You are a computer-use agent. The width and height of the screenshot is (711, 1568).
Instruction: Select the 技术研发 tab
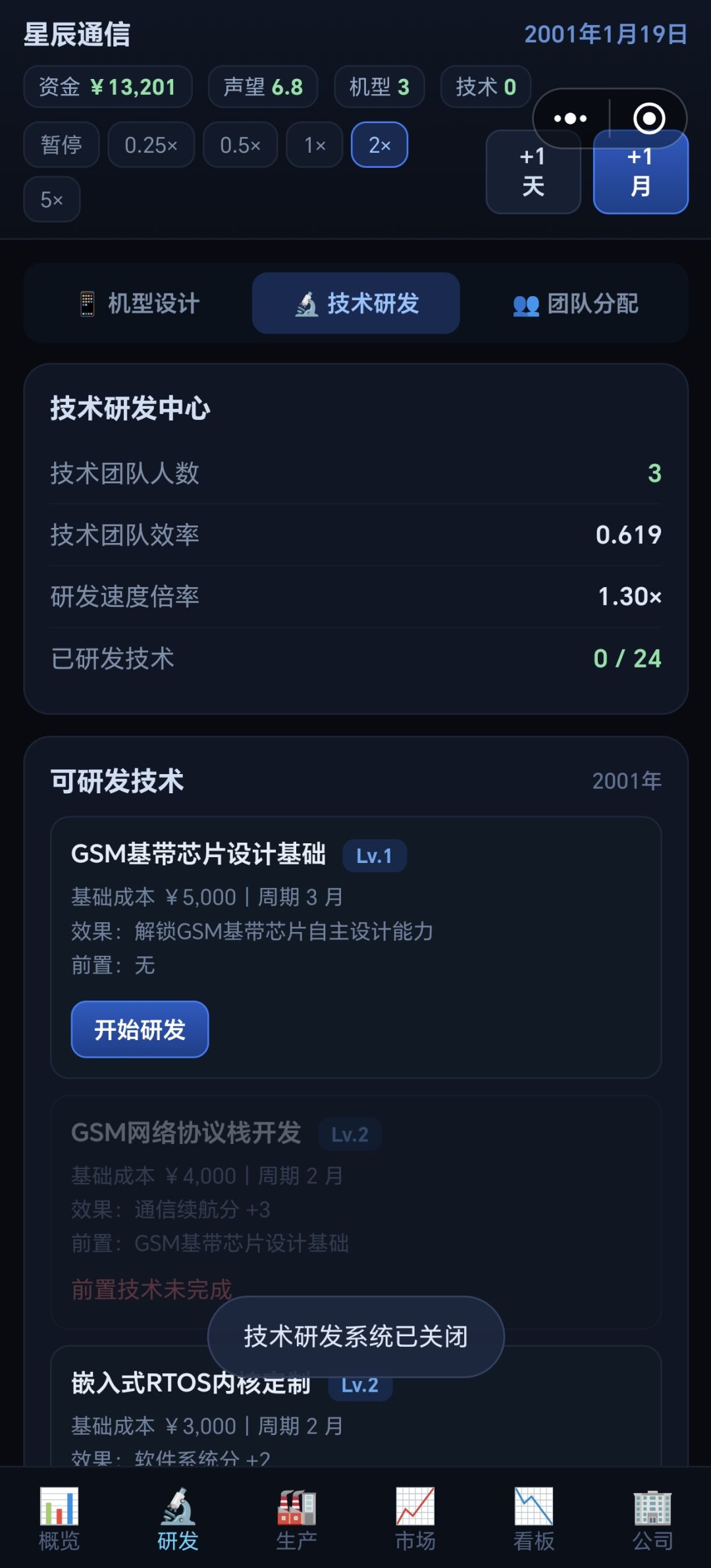(x=356, y=303)
